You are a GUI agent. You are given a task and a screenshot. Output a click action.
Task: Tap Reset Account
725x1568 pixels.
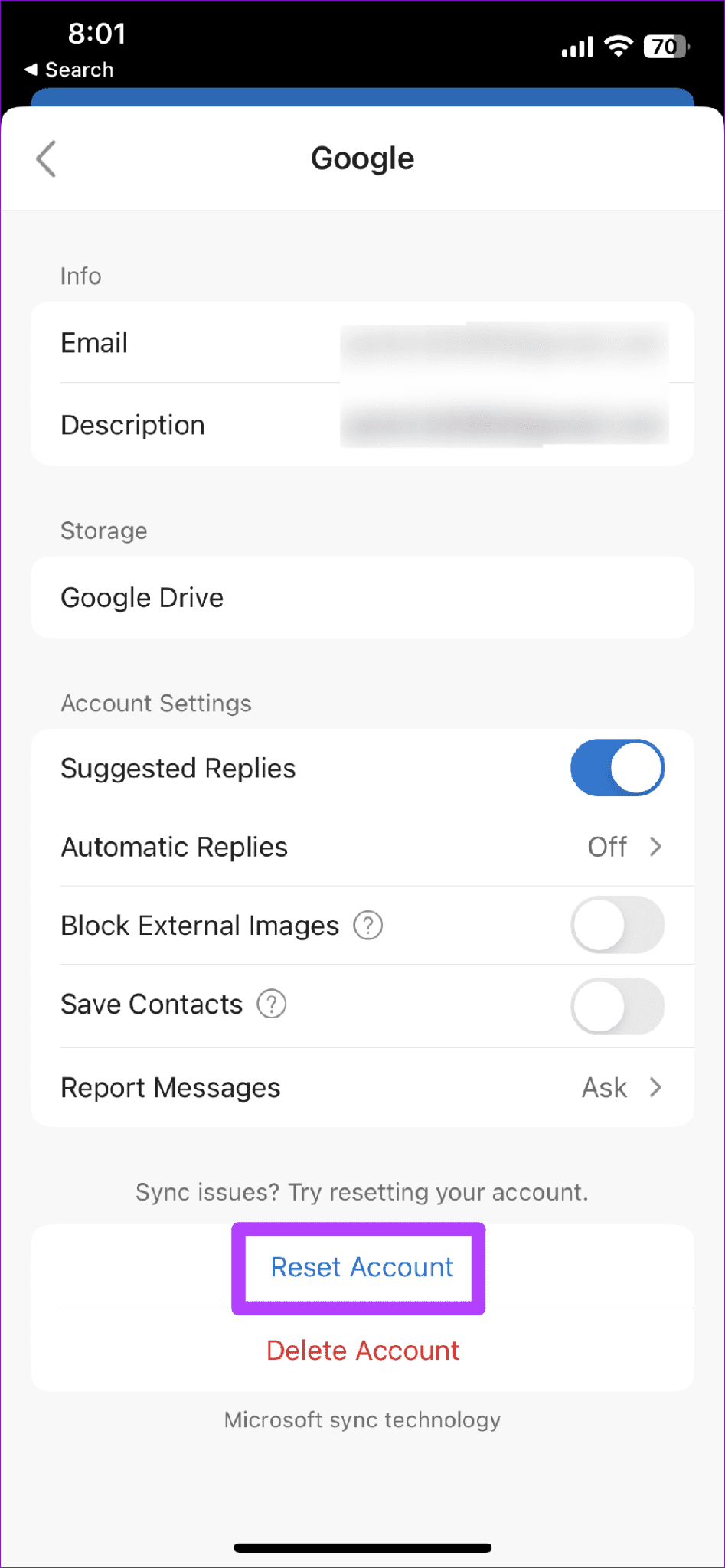(362, 1267)
